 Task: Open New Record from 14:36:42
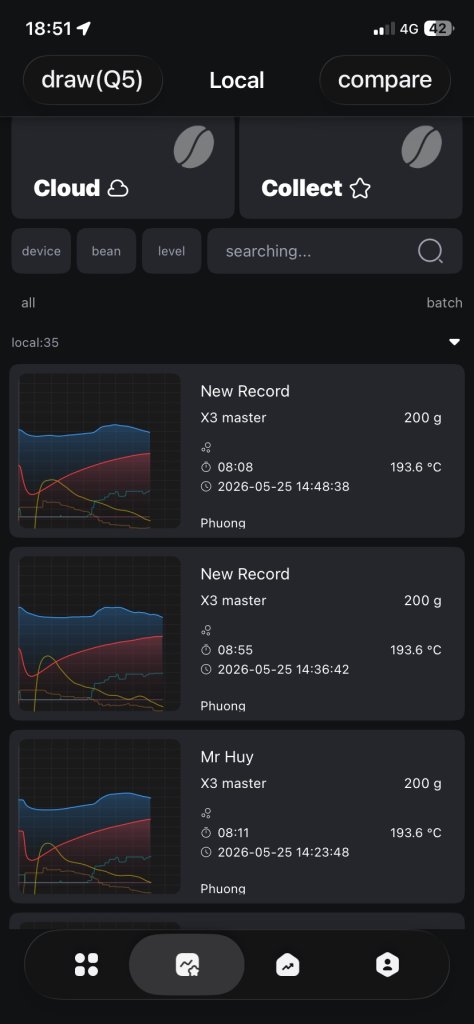[237, 633]
